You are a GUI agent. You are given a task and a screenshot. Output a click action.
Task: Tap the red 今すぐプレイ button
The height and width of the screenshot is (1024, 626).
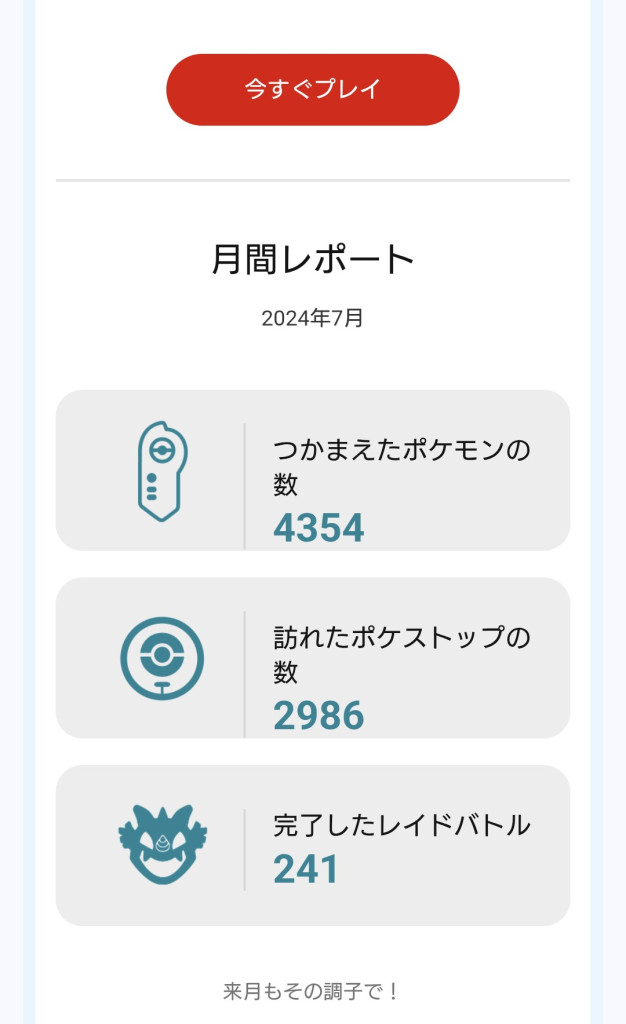[312, 89]
